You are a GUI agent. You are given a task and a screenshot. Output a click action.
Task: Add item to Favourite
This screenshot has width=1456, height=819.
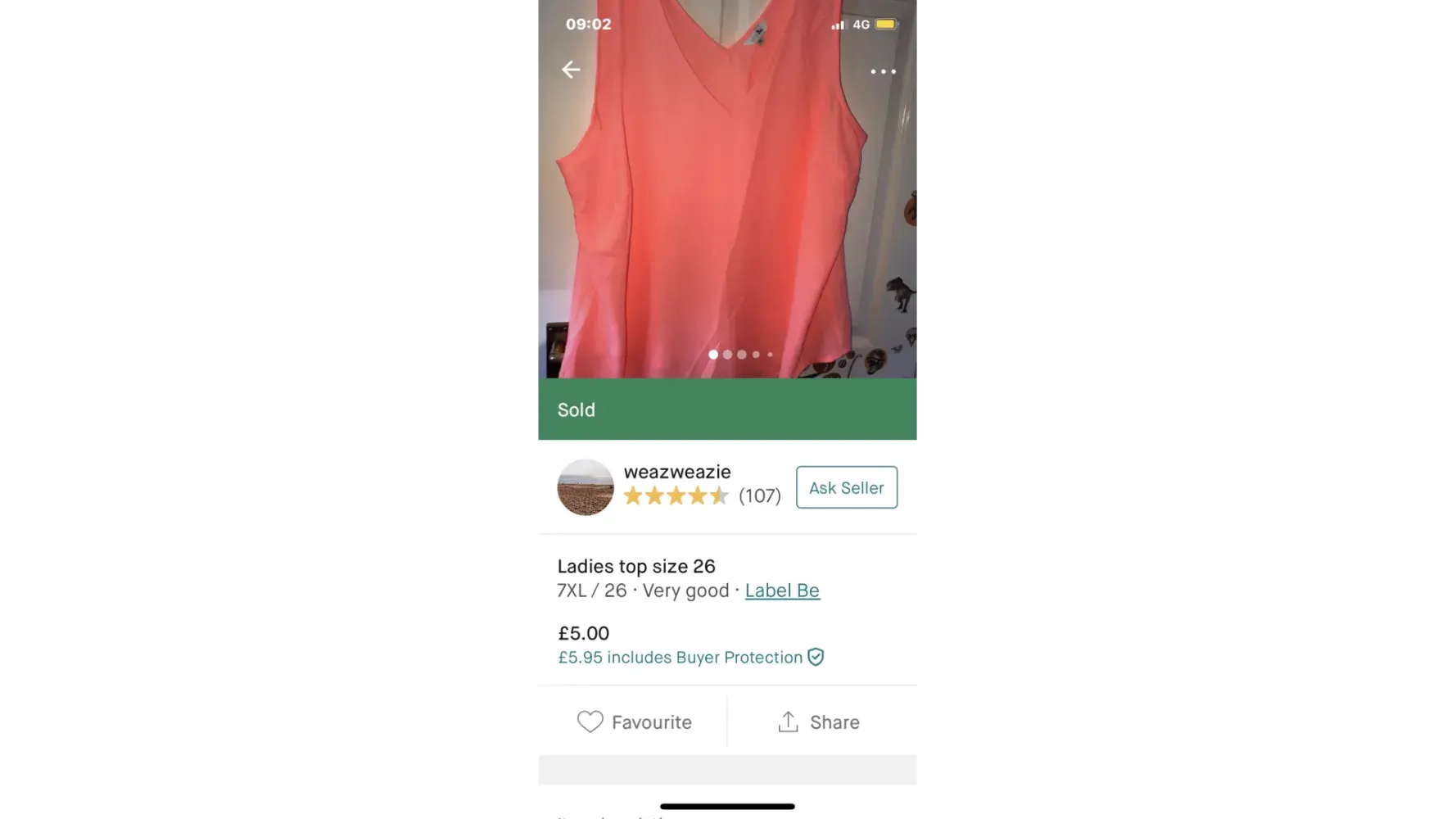tap(634, 722)
